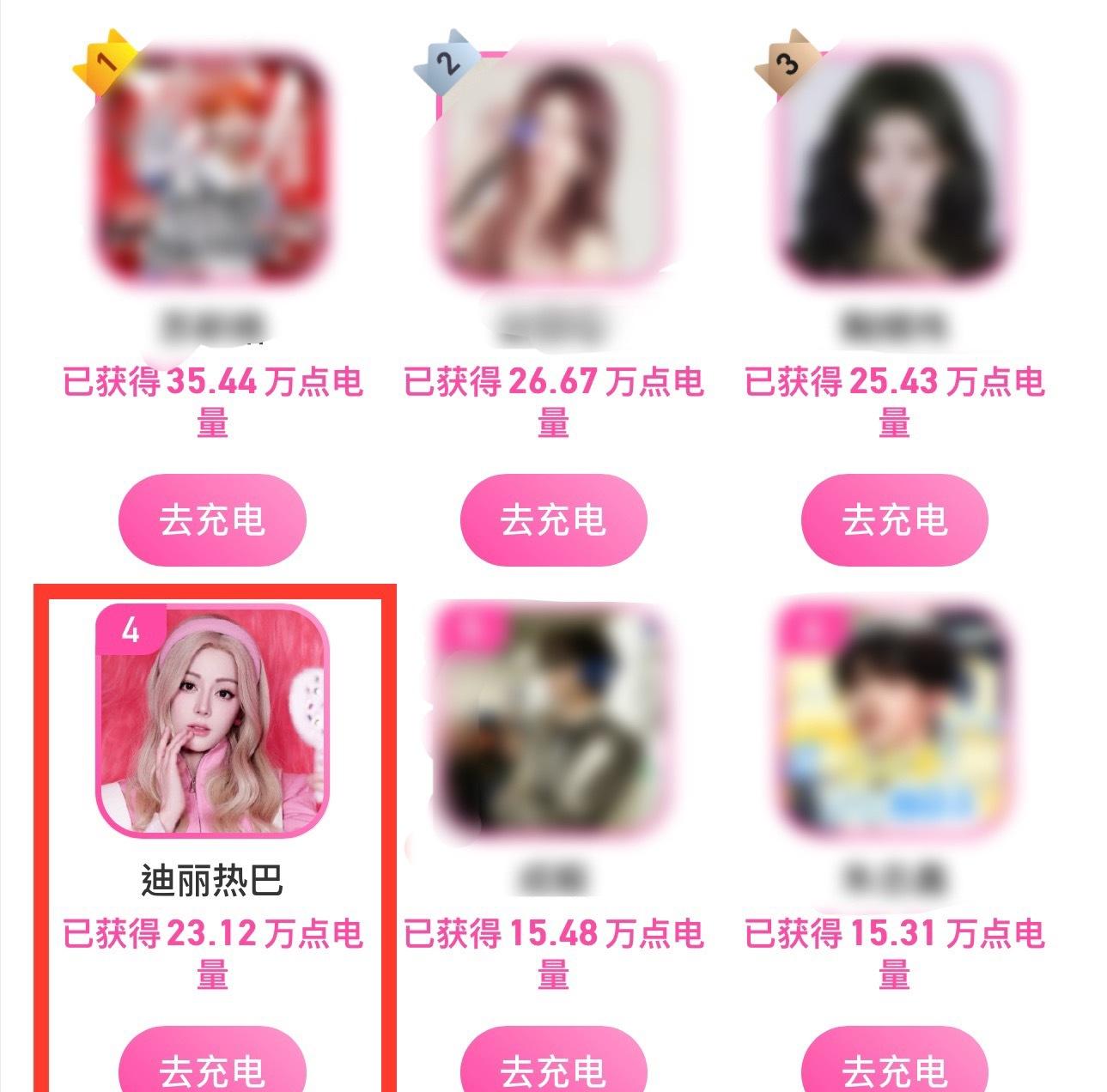Open the avatar above 15.48 万点电量

click(x=553, y=721)
